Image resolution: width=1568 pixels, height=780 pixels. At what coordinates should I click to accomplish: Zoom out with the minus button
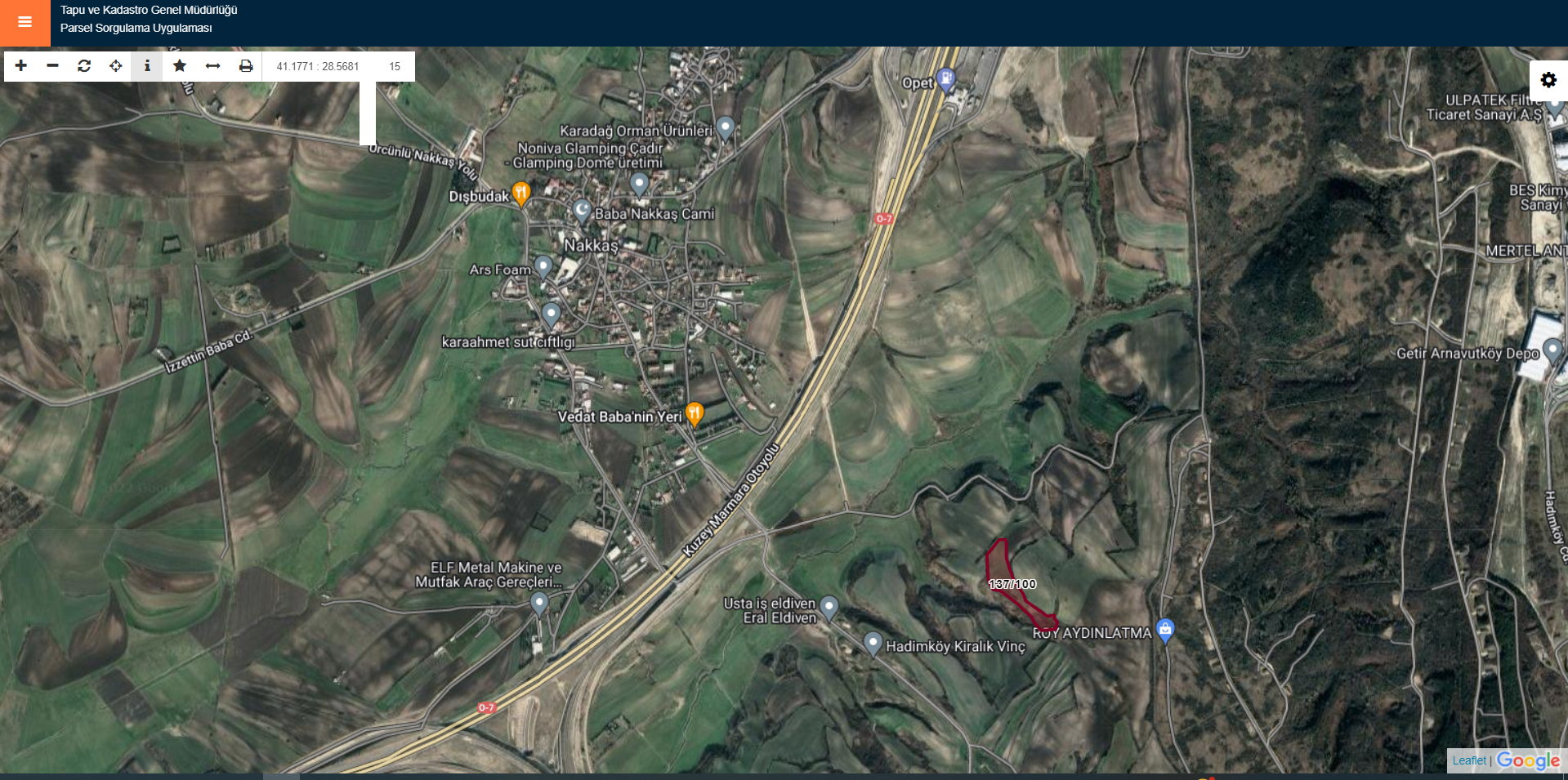(52, 66)
